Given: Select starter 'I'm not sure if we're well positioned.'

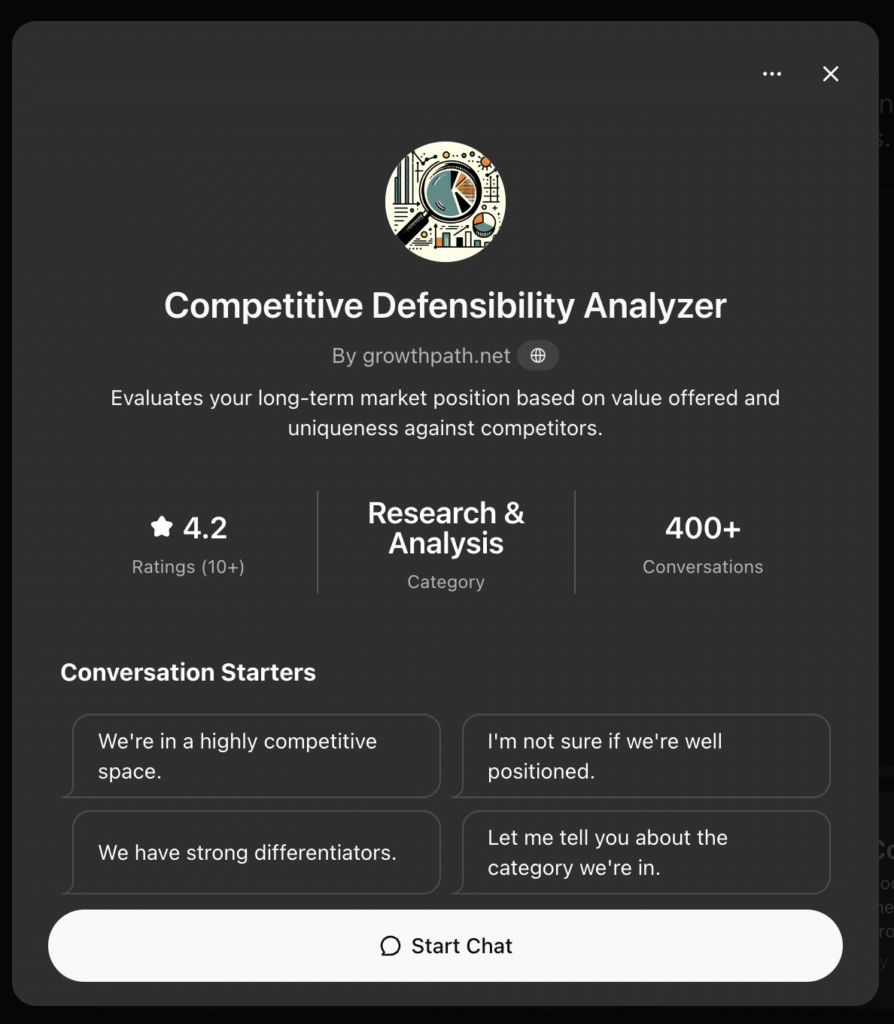Looking at the screenshot, I should tap(642, 756).
